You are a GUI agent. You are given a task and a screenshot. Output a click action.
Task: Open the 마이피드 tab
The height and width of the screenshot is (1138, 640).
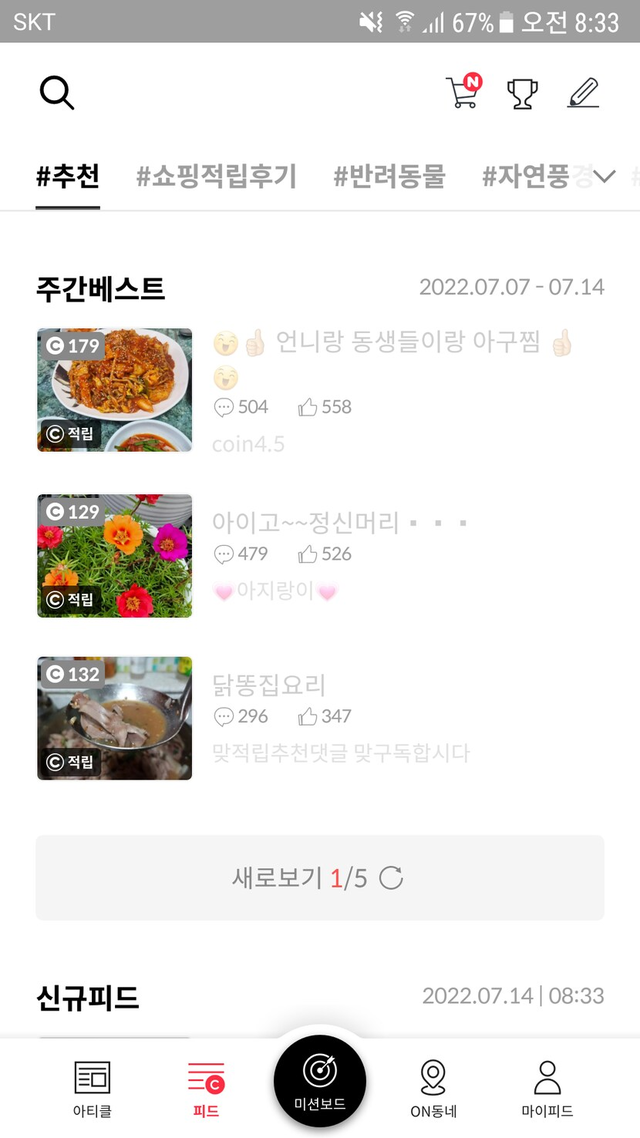click(x=547, y=1086)
